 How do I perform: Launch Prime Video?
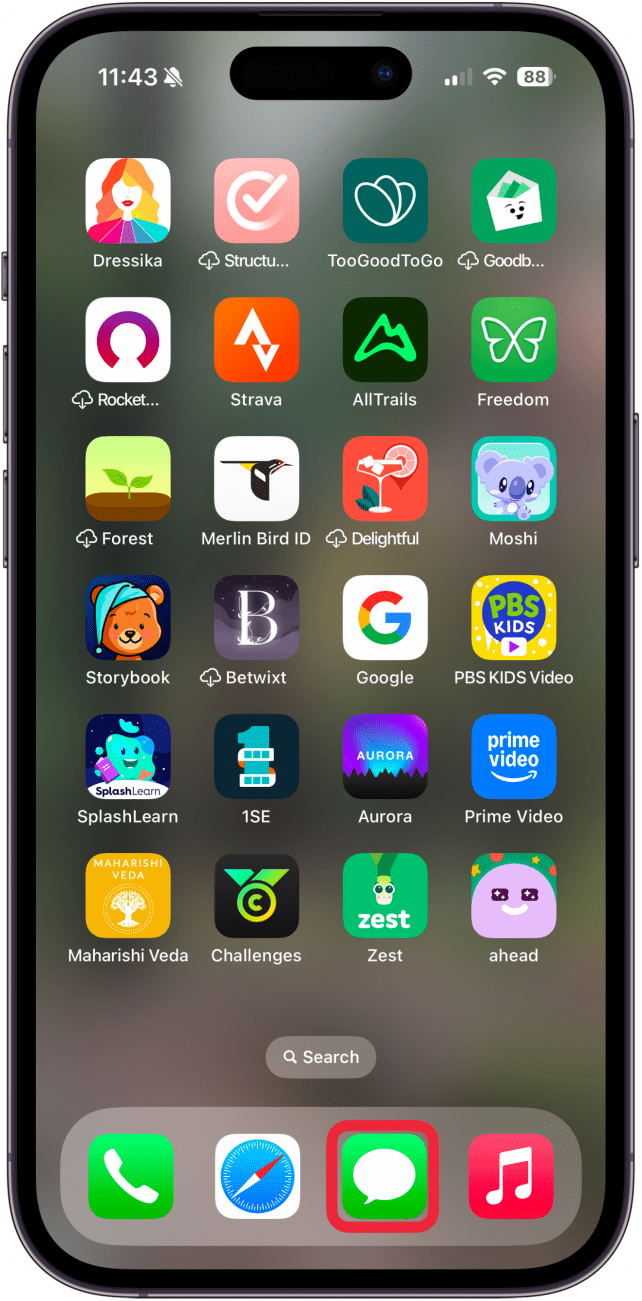513,757
